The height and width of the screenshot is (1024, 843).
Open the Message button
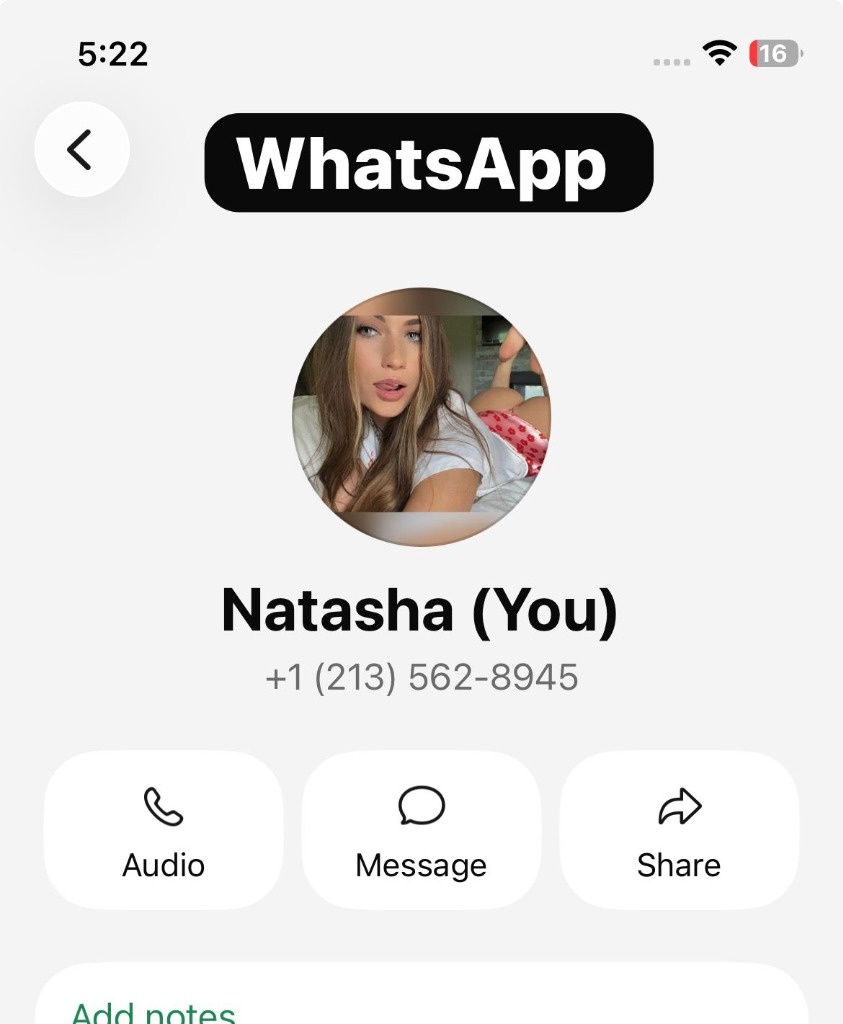point(421,830)
